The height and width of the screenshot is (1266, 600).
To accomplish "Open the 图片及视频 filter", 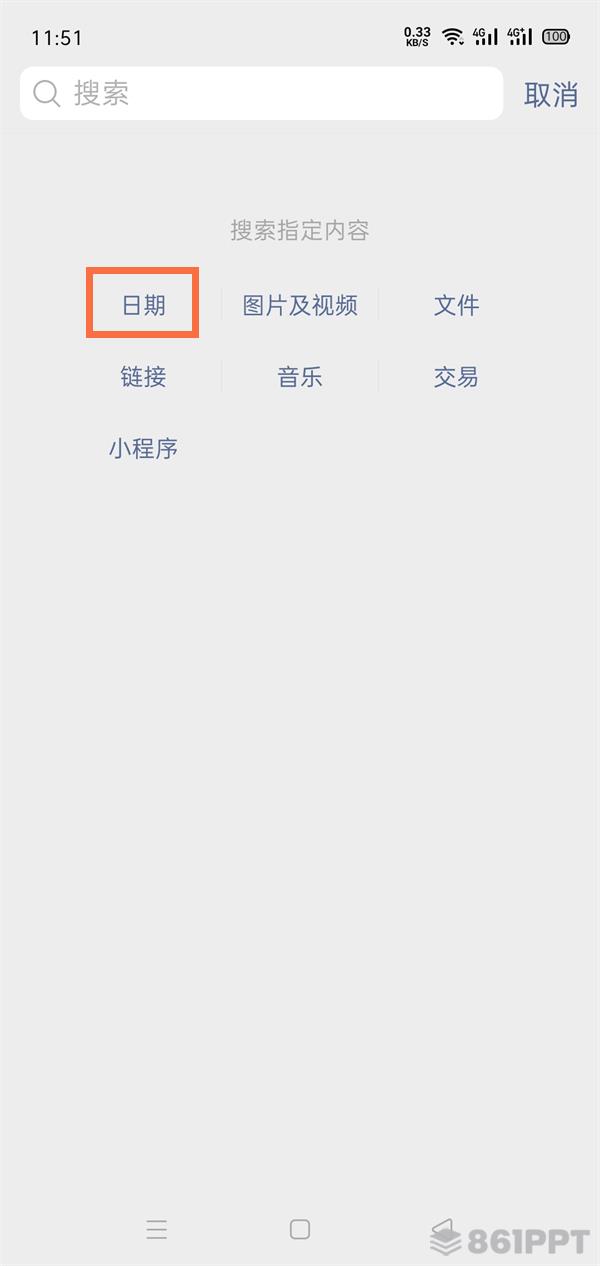I will tap(300, 305).
